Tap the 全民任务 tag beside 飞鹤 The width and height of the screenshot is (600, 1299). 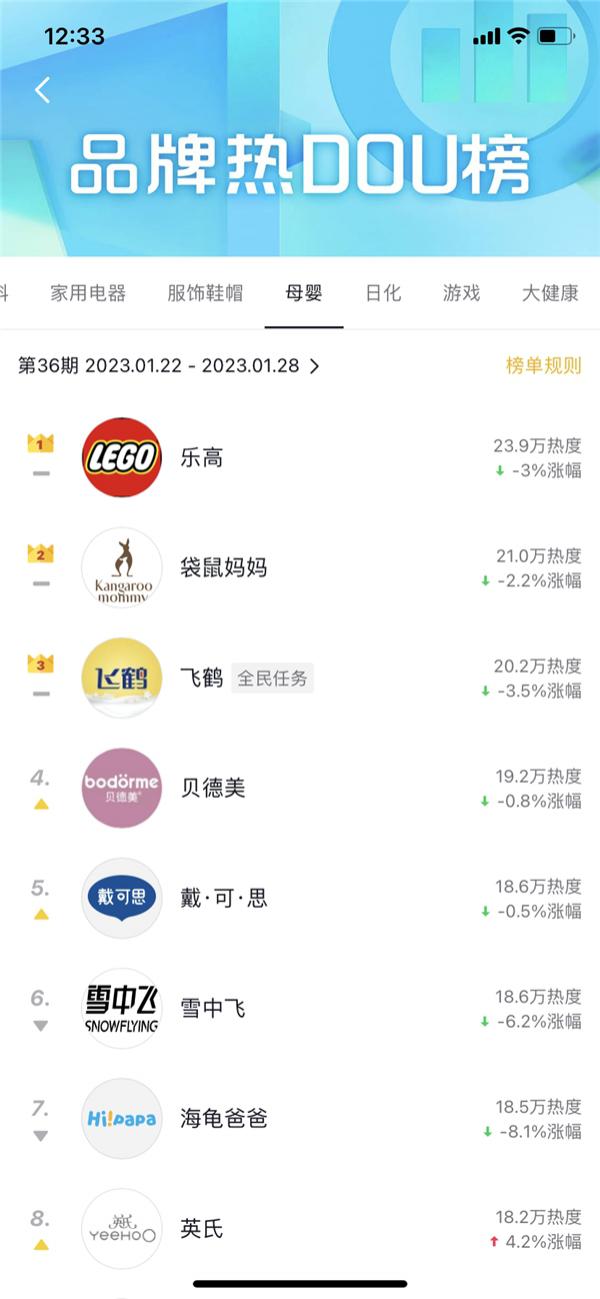[x=273, y=678]
